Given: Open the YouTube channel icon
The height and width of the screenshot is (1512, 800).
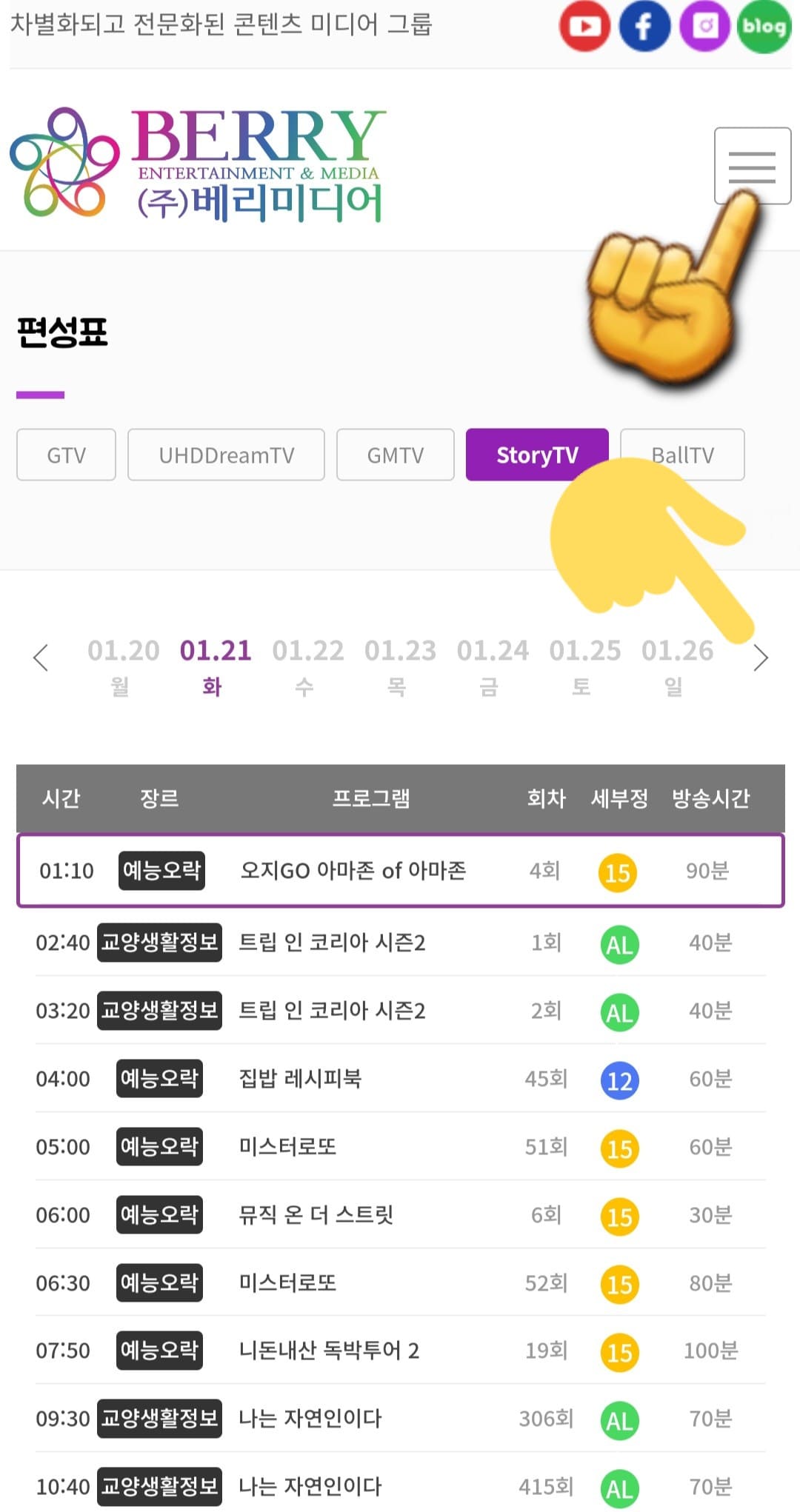Looking at the screenshot, I should 584,27.
